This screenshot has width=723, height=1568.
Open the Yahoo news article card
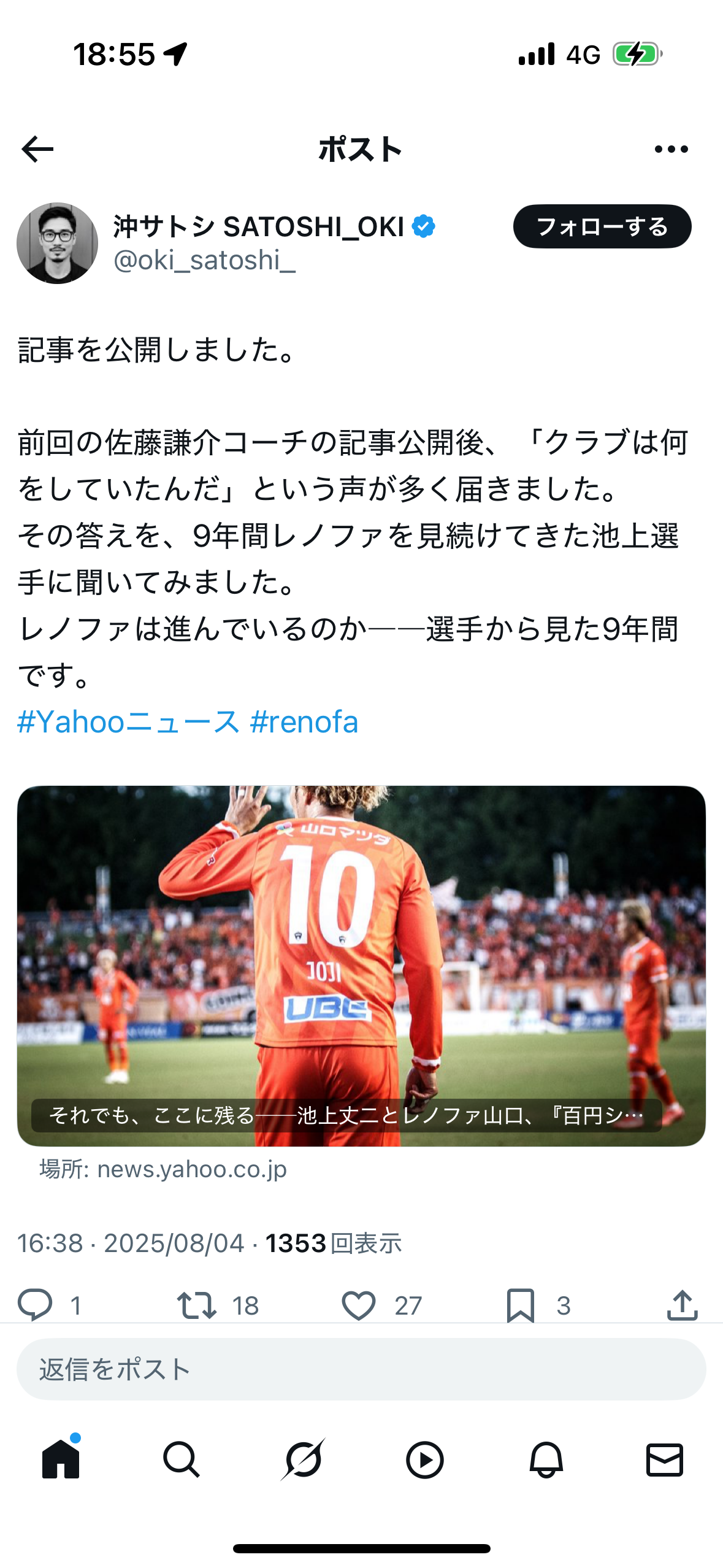point(361,966)
